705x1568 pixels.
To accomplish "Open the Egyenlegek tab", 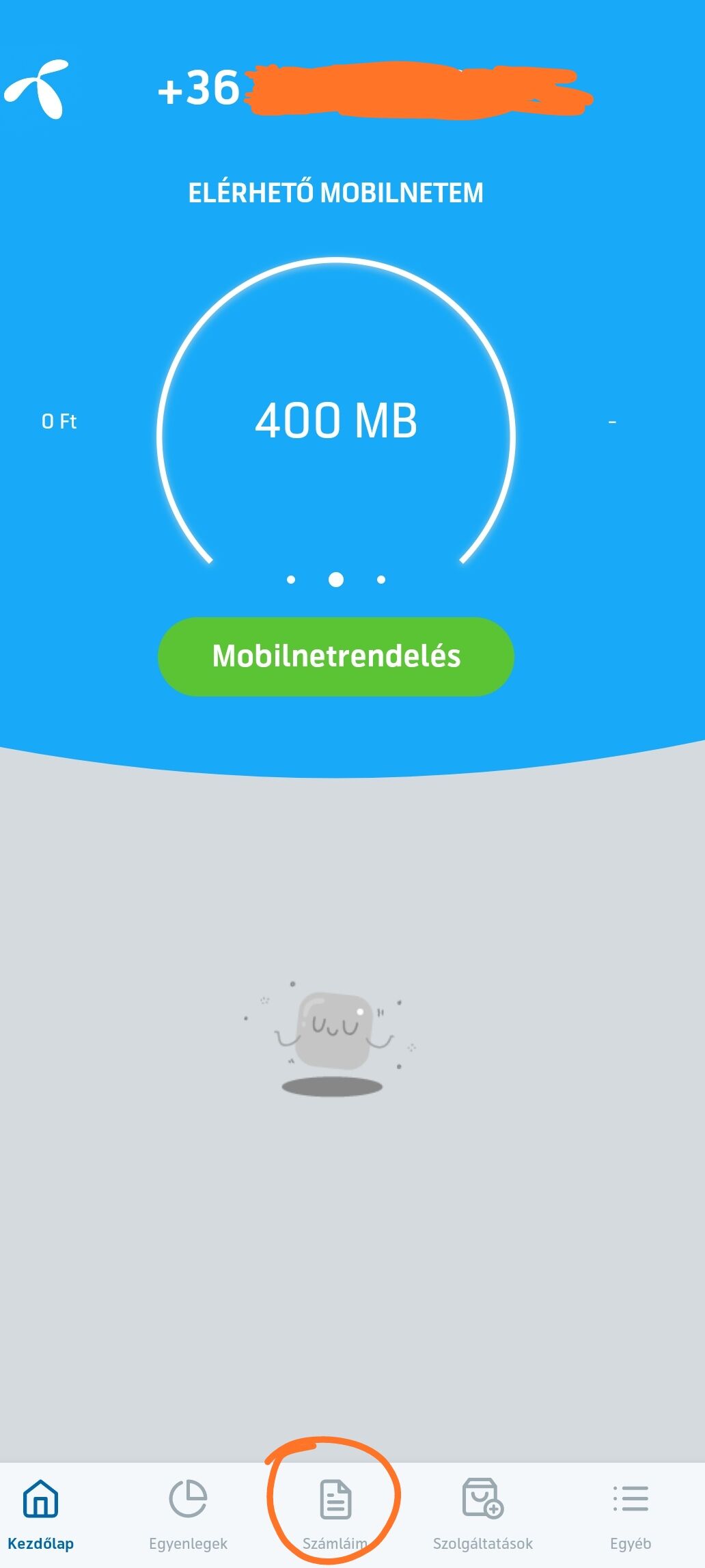I will 188,1512.
